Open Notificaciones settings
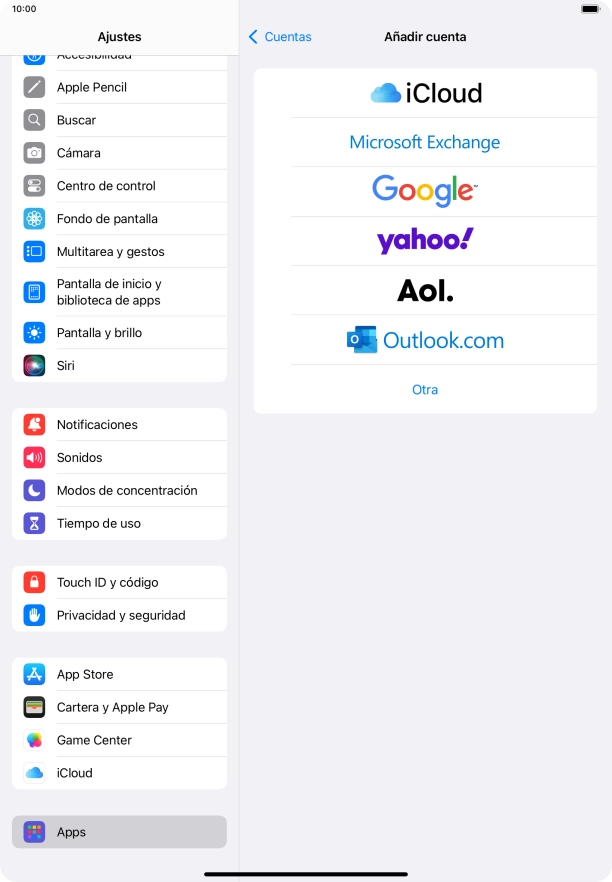 tap(120, 425)
